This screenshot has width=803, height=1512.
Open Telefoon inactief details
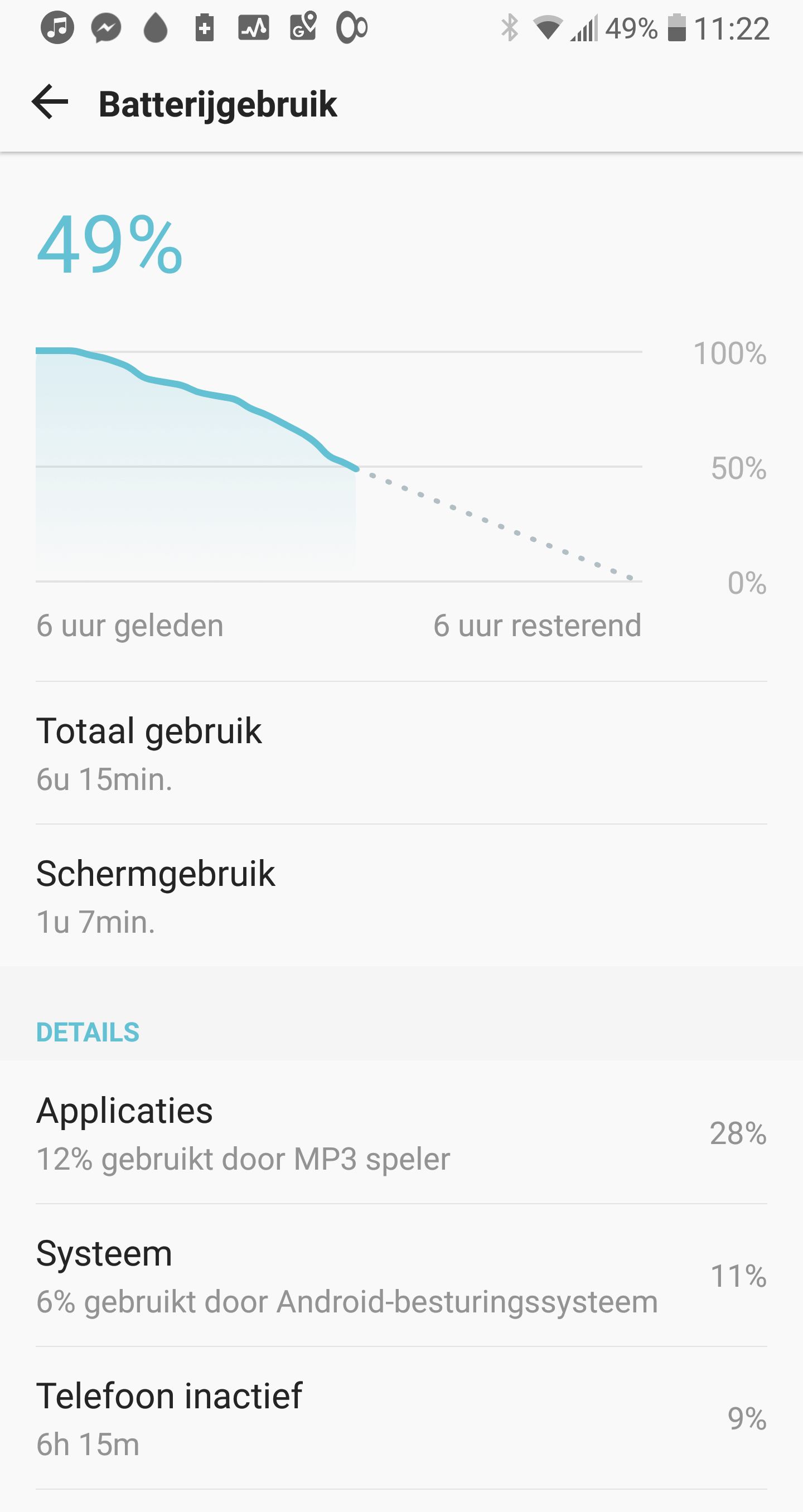click(x=401, y=1418)
